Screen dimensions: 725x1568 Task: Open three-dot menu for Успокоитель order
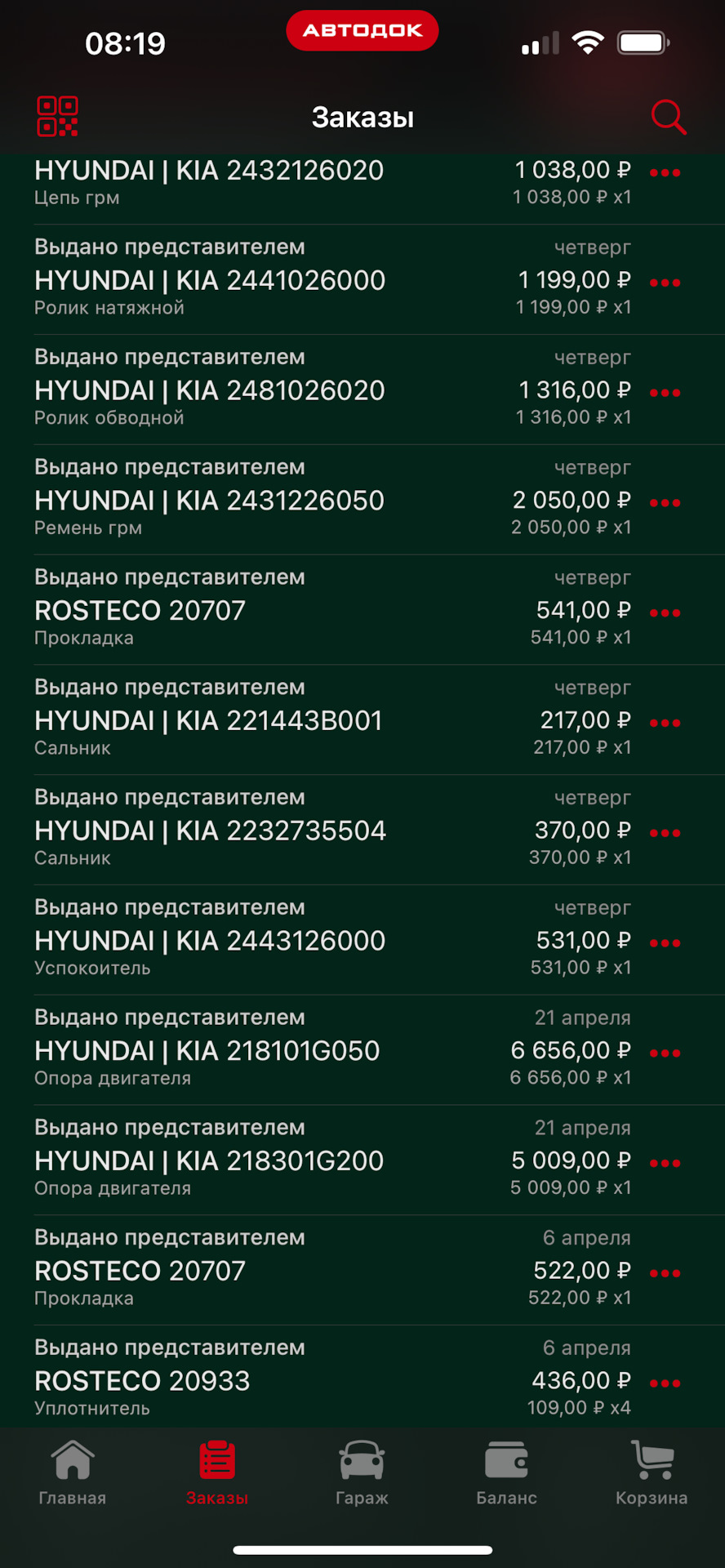pyautogui.click(x=665, y=942)
